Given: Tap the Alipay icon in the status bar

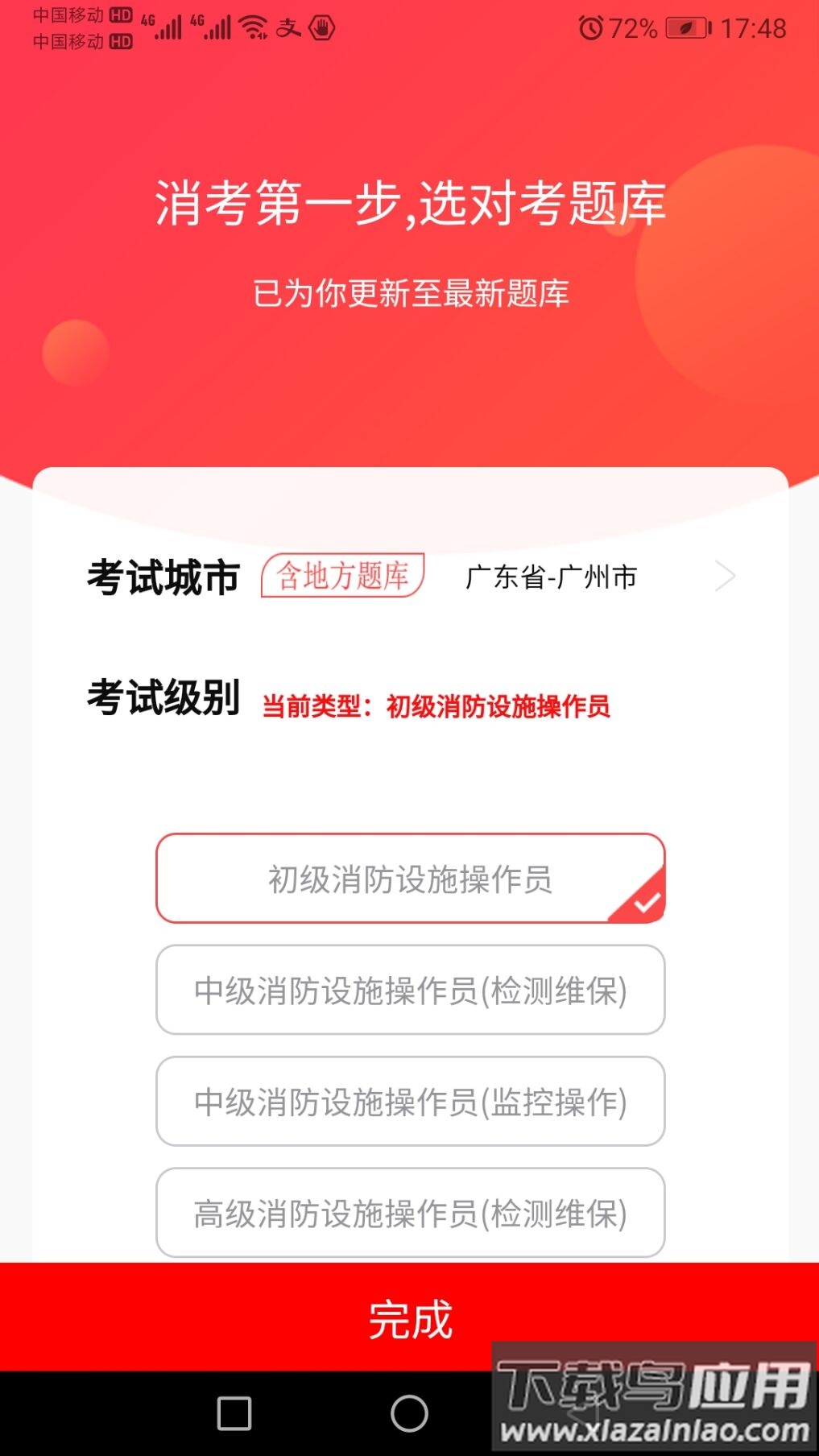Looking at the screenshot, I should (289, 27).
